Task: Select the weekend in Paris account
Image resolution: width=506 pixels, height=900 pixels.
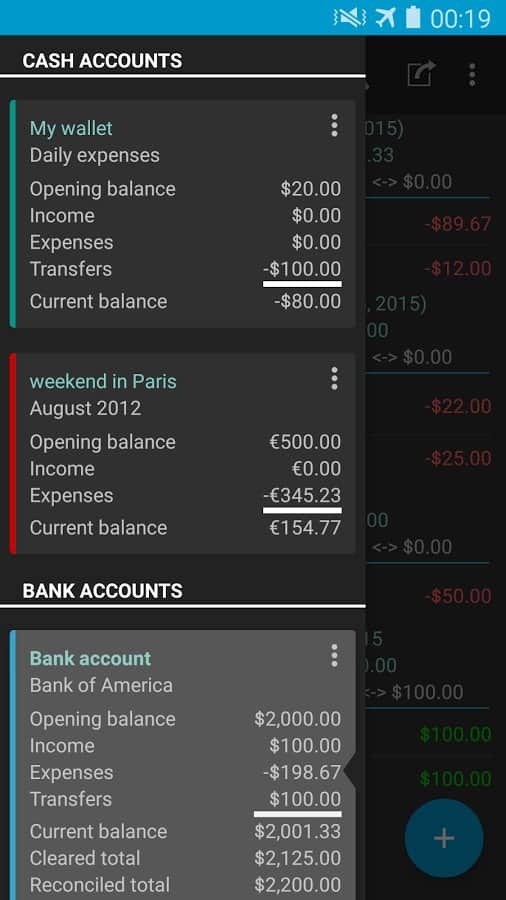Action: click(x=182, y=453)
